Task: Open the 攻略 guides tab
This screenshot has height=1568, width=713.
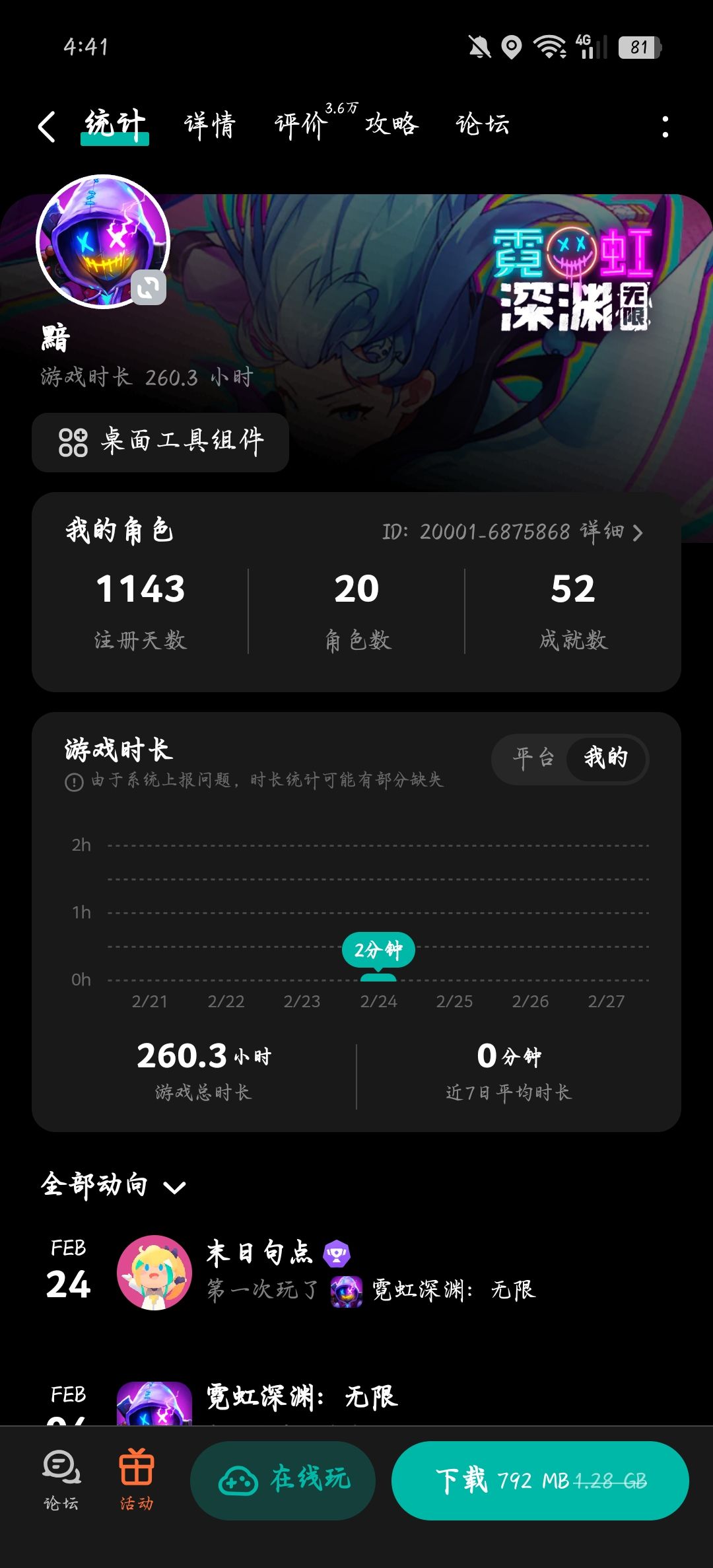Action: point(391,124)
